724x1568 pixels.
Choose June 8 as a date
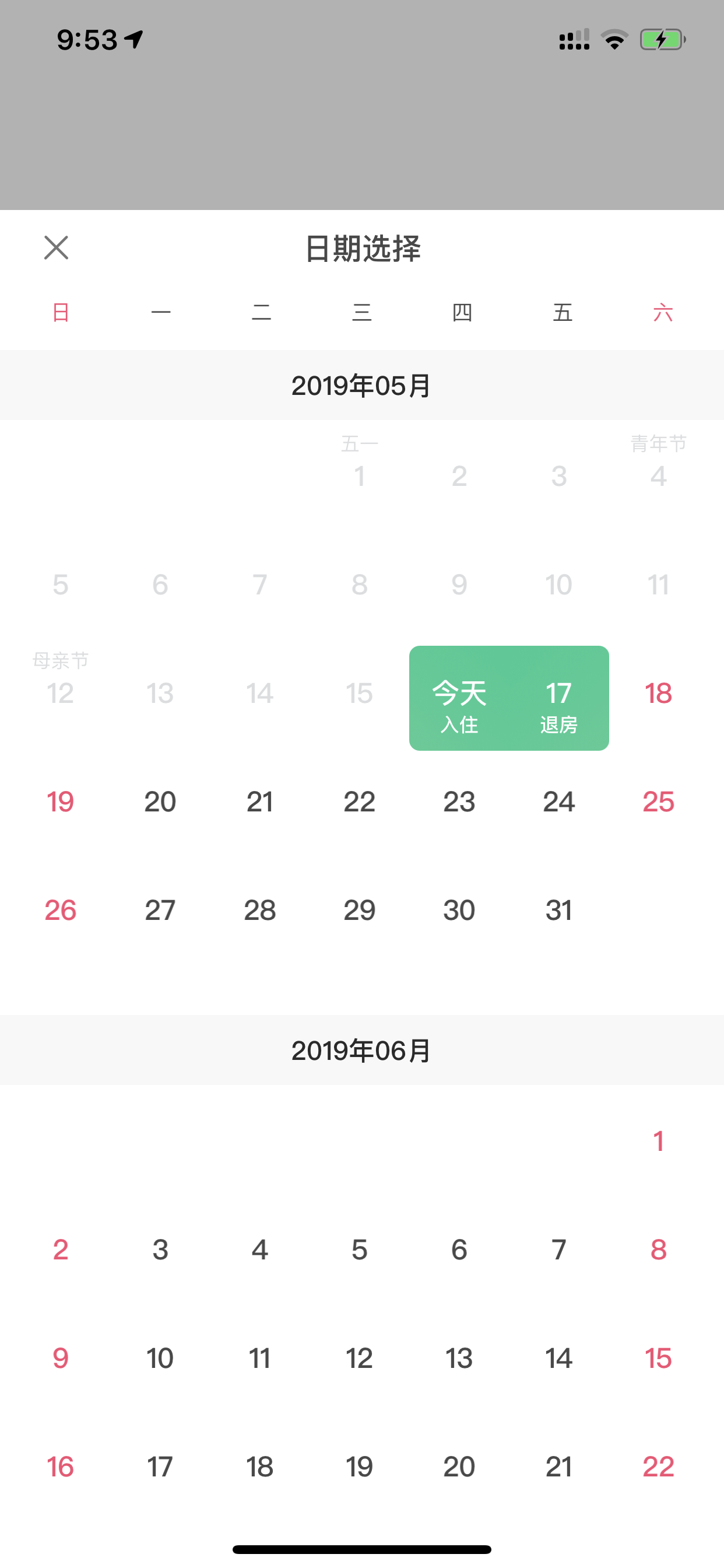[658, 1249]
